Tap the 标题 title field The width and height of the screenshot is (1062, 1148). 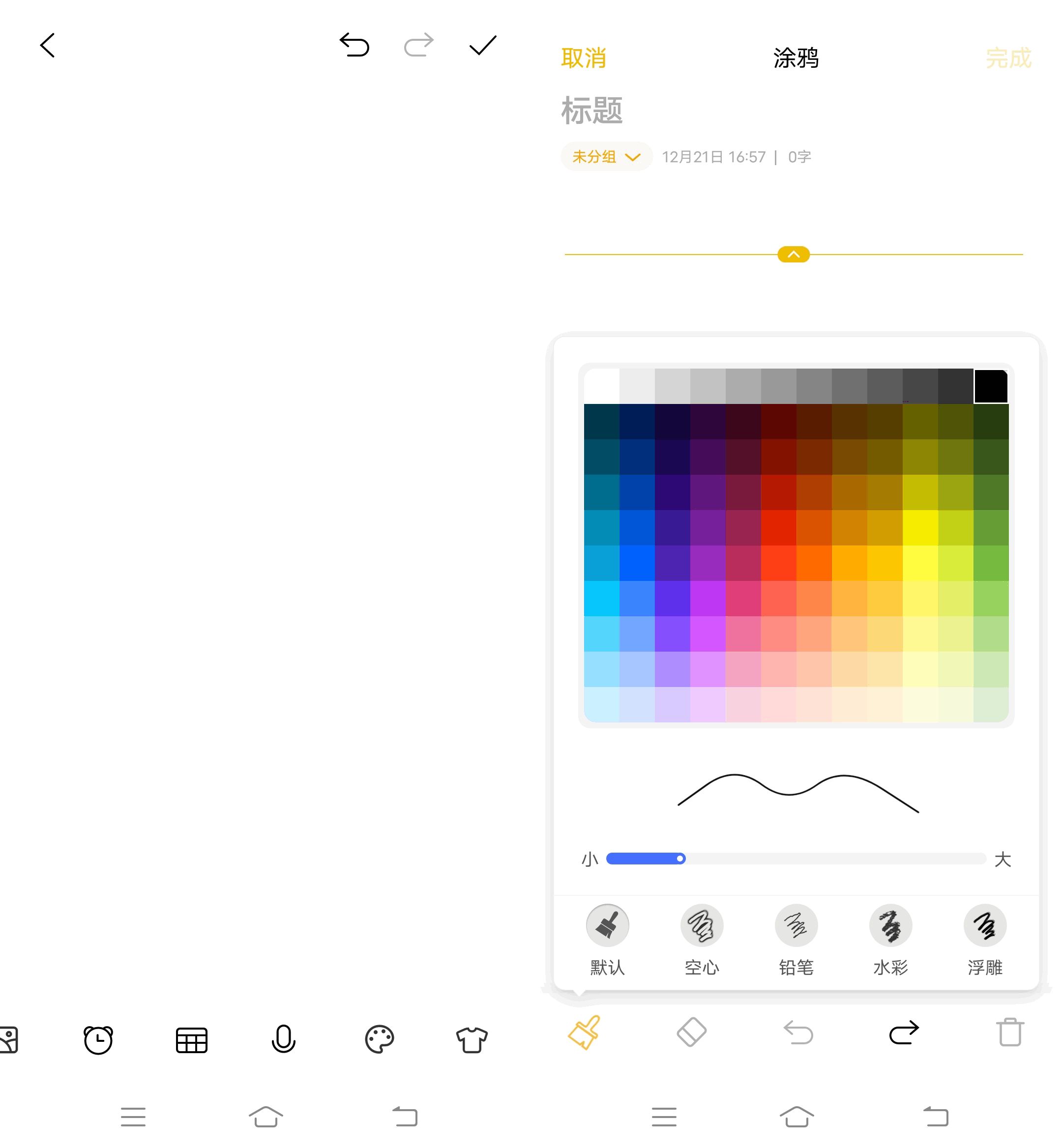[x=592, y=110]
